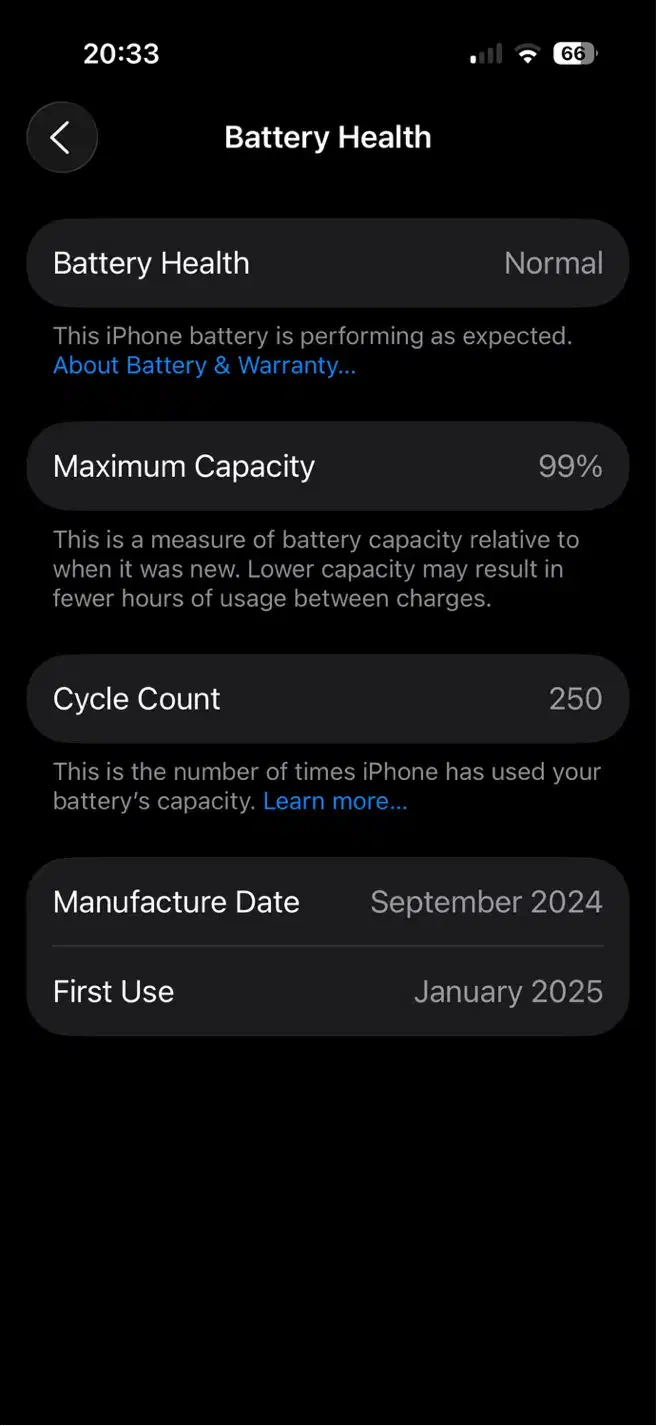656x1426 pixels.
Task: Open the About Battery & Warranty link
Action: coord(204,366)
